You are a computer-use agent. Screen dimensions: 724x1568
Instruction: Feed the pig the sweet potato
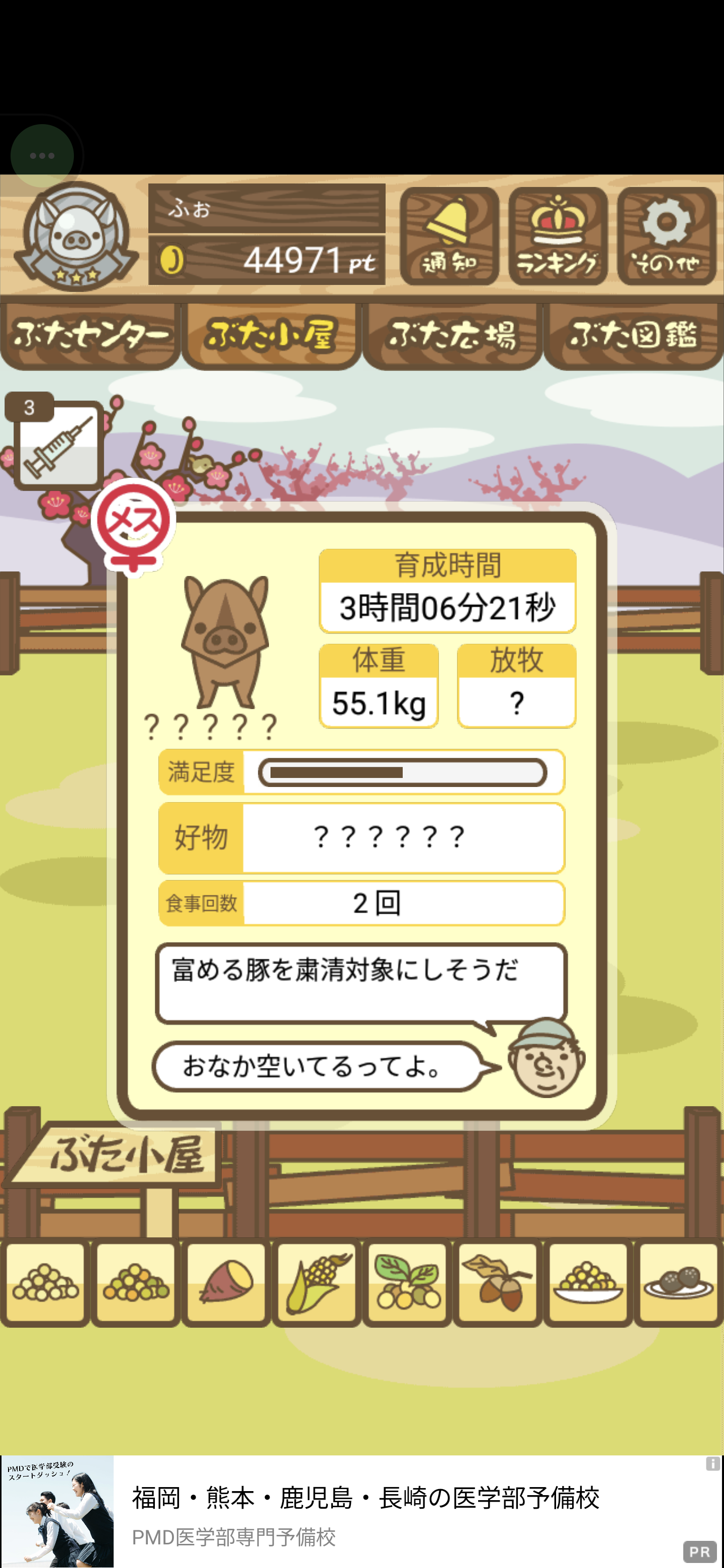coord(226,1283)
